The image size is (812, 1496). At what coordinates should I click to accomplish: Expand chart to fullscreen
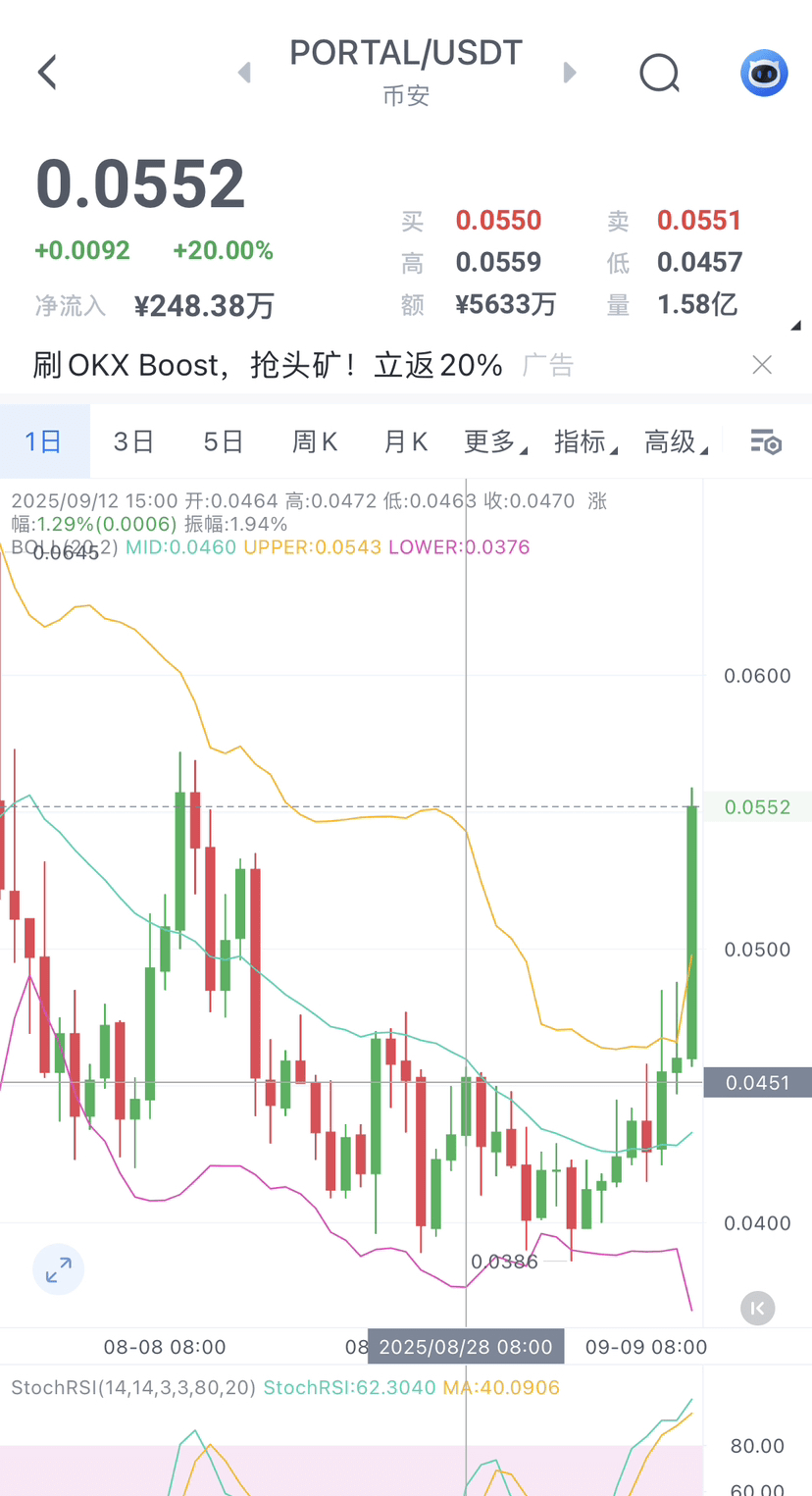tap(59, 1269)
